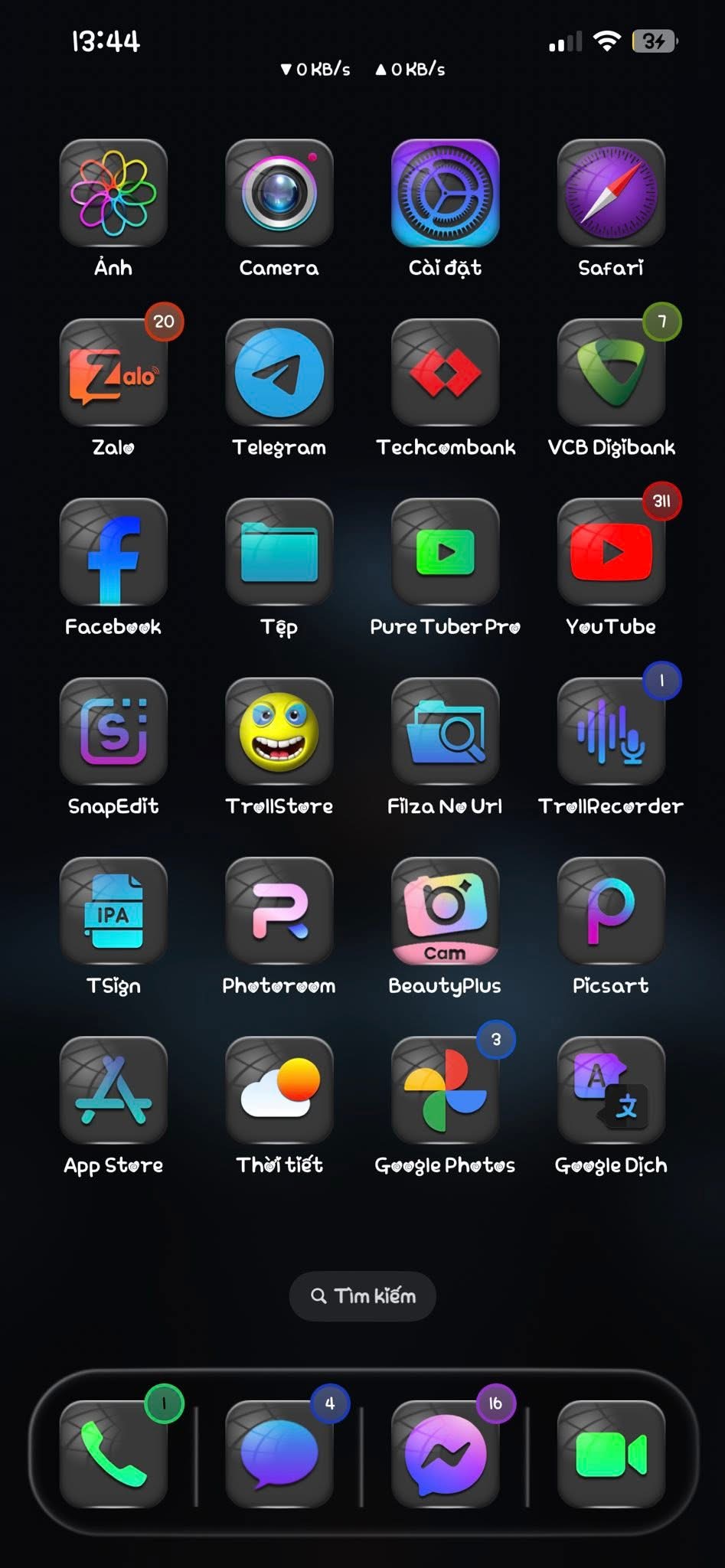Launch TrollStore
725x1568 pixels.
point(279,732)
